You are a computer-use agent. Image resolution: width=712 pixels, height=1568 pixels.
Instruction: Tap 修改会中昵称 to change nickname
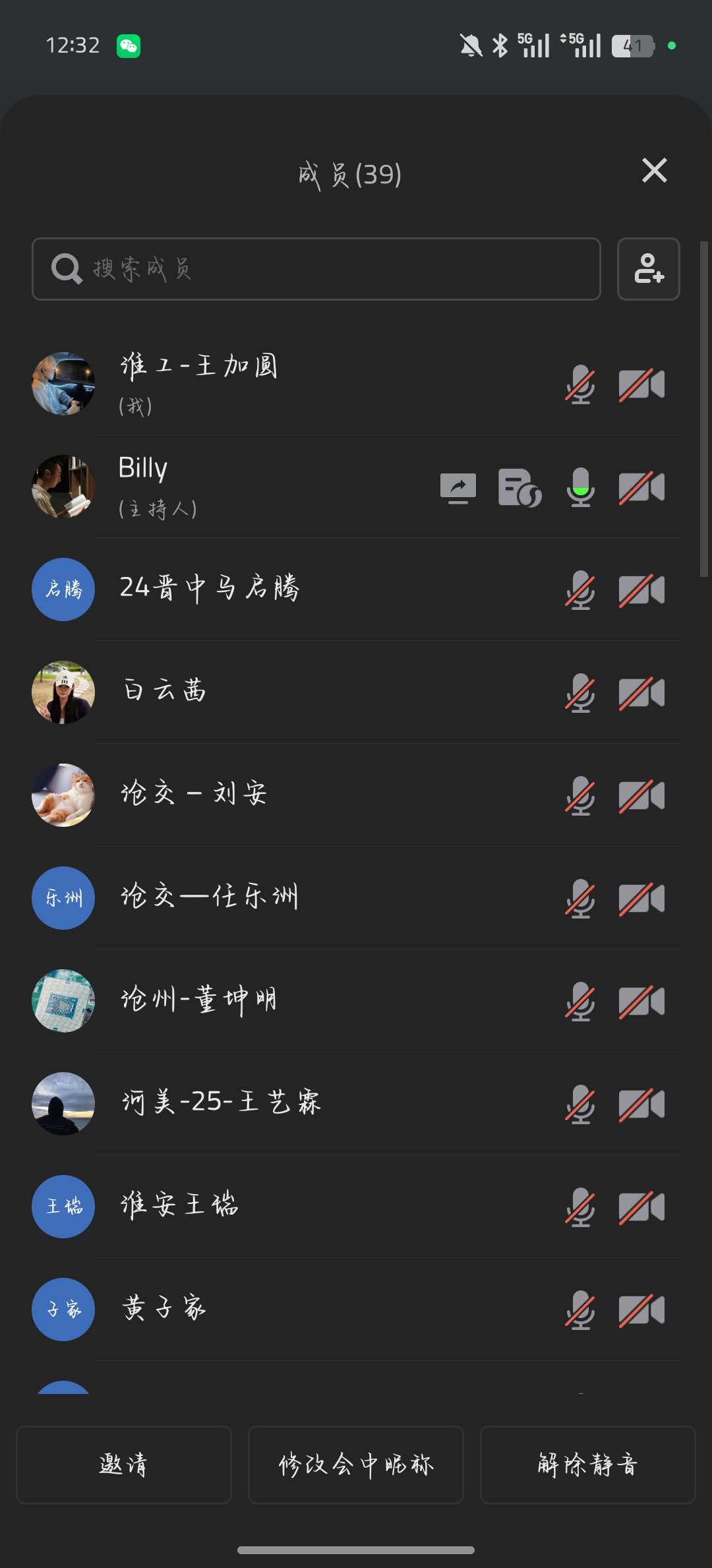click(x=356, y=1464)
